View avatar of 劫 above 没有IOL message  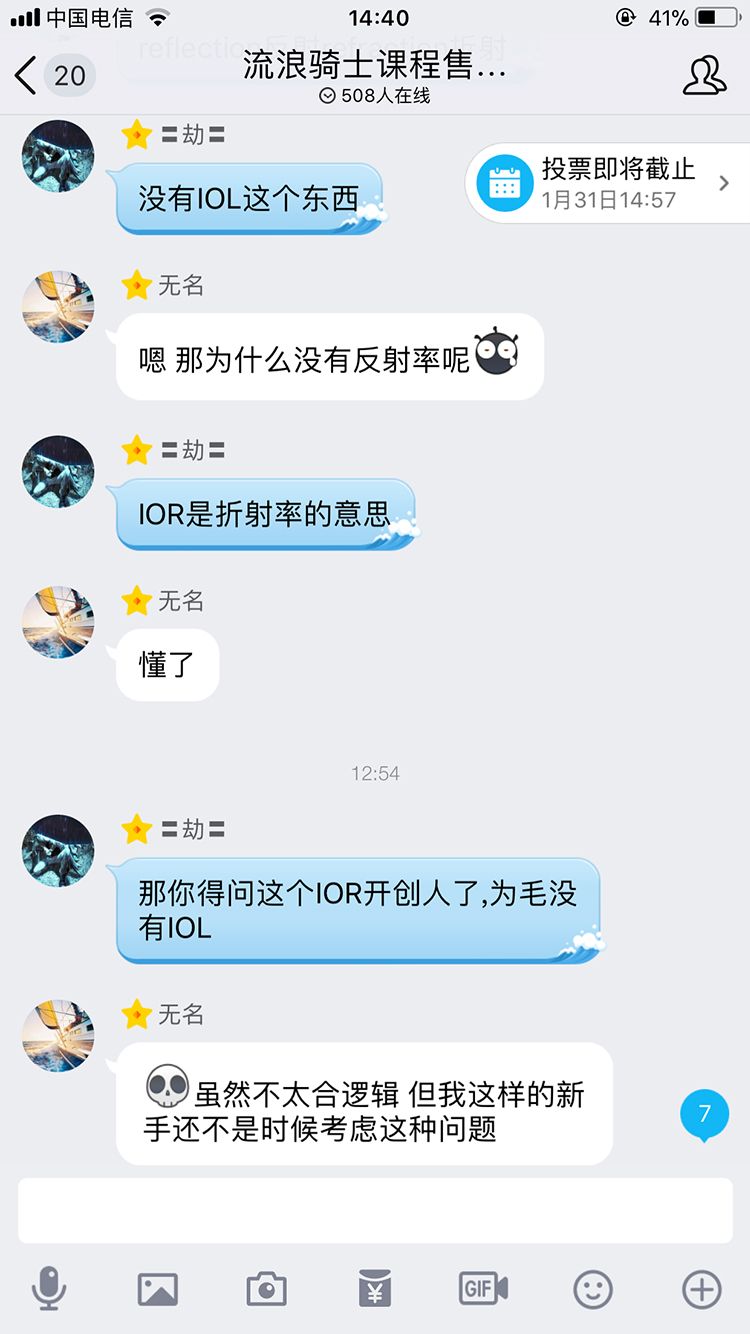pos(58,156)
